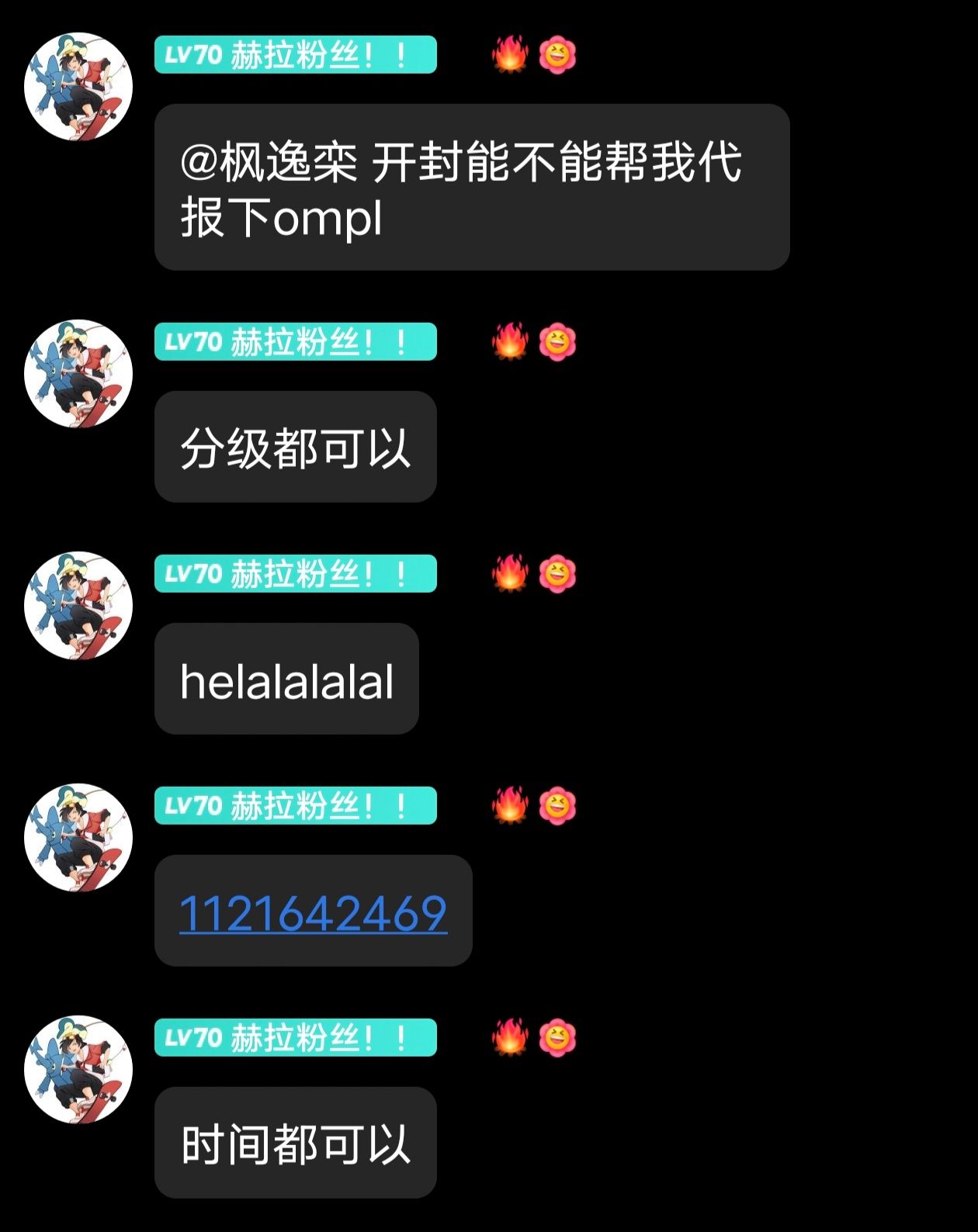This screenshot has width=978, height=1232.
Task: Open the blue linked number 1121642469
Action: pos(313,912)
